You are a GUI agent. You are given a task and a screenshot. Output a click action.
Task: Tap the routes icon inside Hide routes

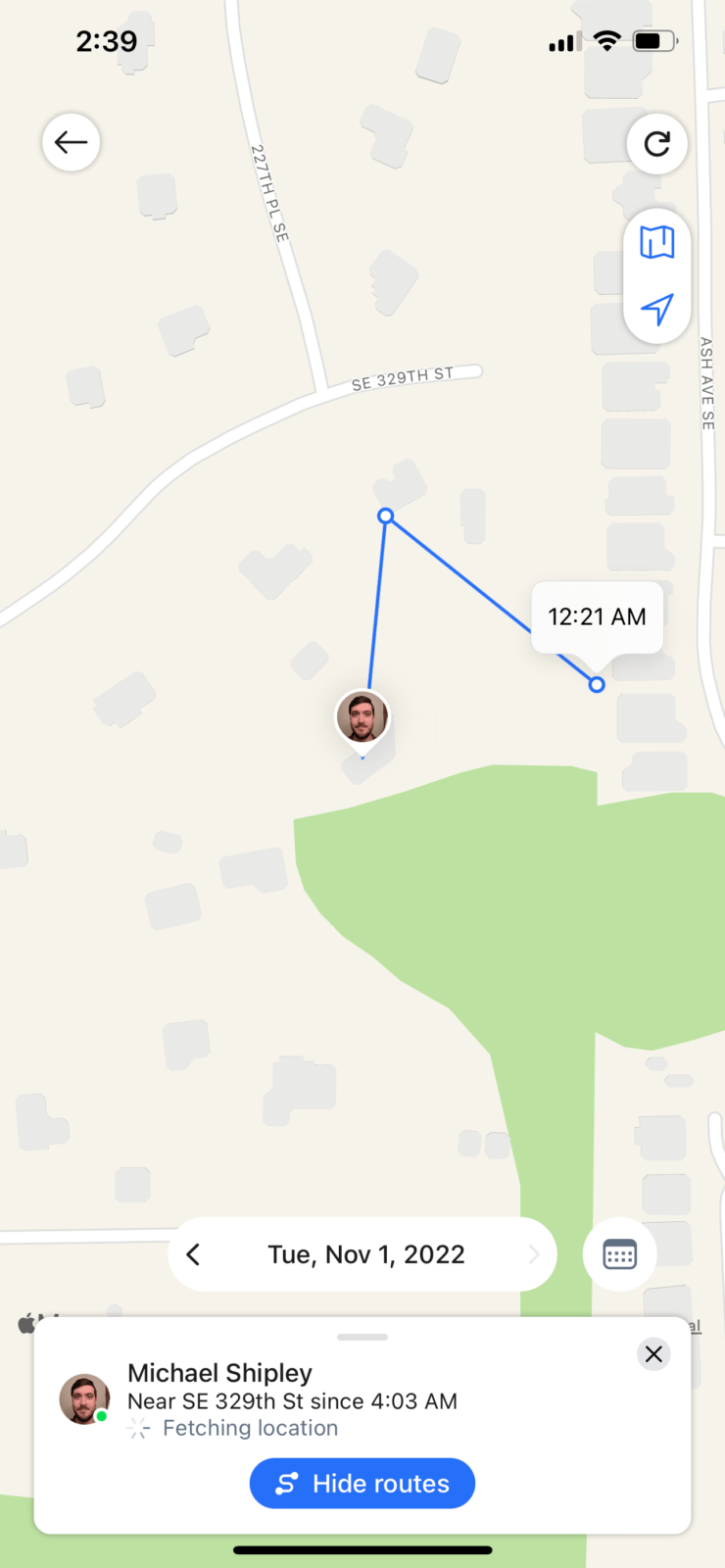coord(287,1483)
